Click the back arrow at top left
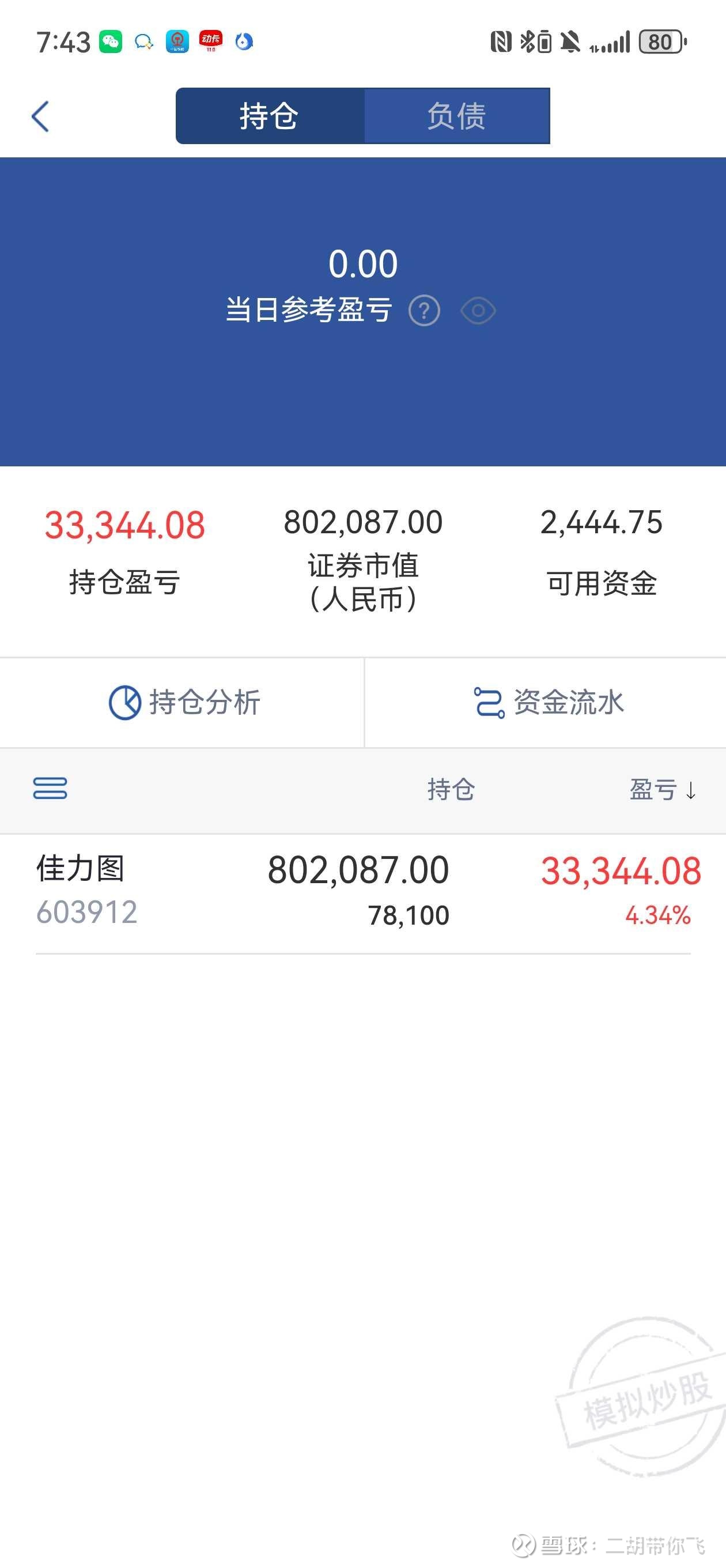This screenshot has height=1568, width=726. coord(40,116)
